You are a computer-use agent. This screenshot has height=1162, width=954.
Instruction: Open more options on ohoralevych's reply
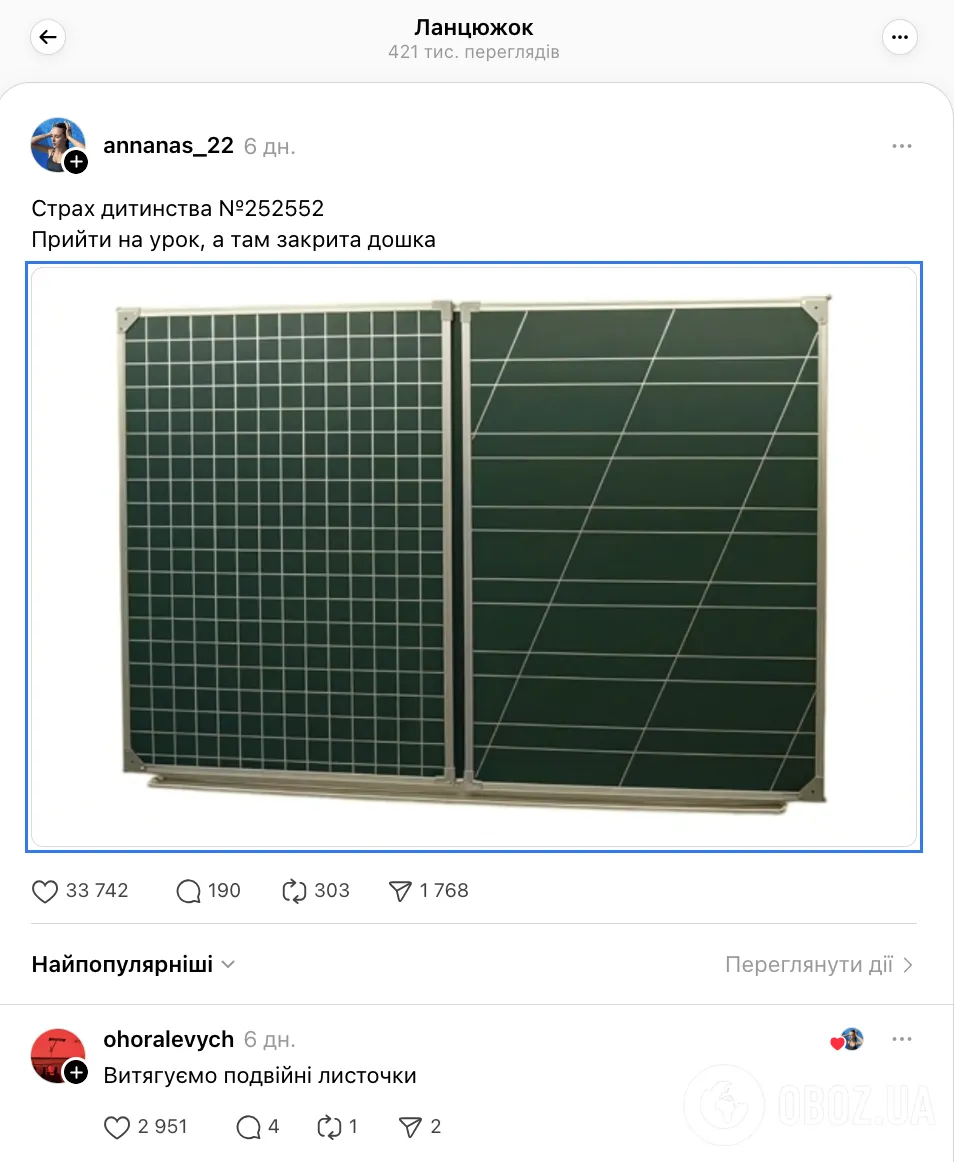(x=901, y=1040)
